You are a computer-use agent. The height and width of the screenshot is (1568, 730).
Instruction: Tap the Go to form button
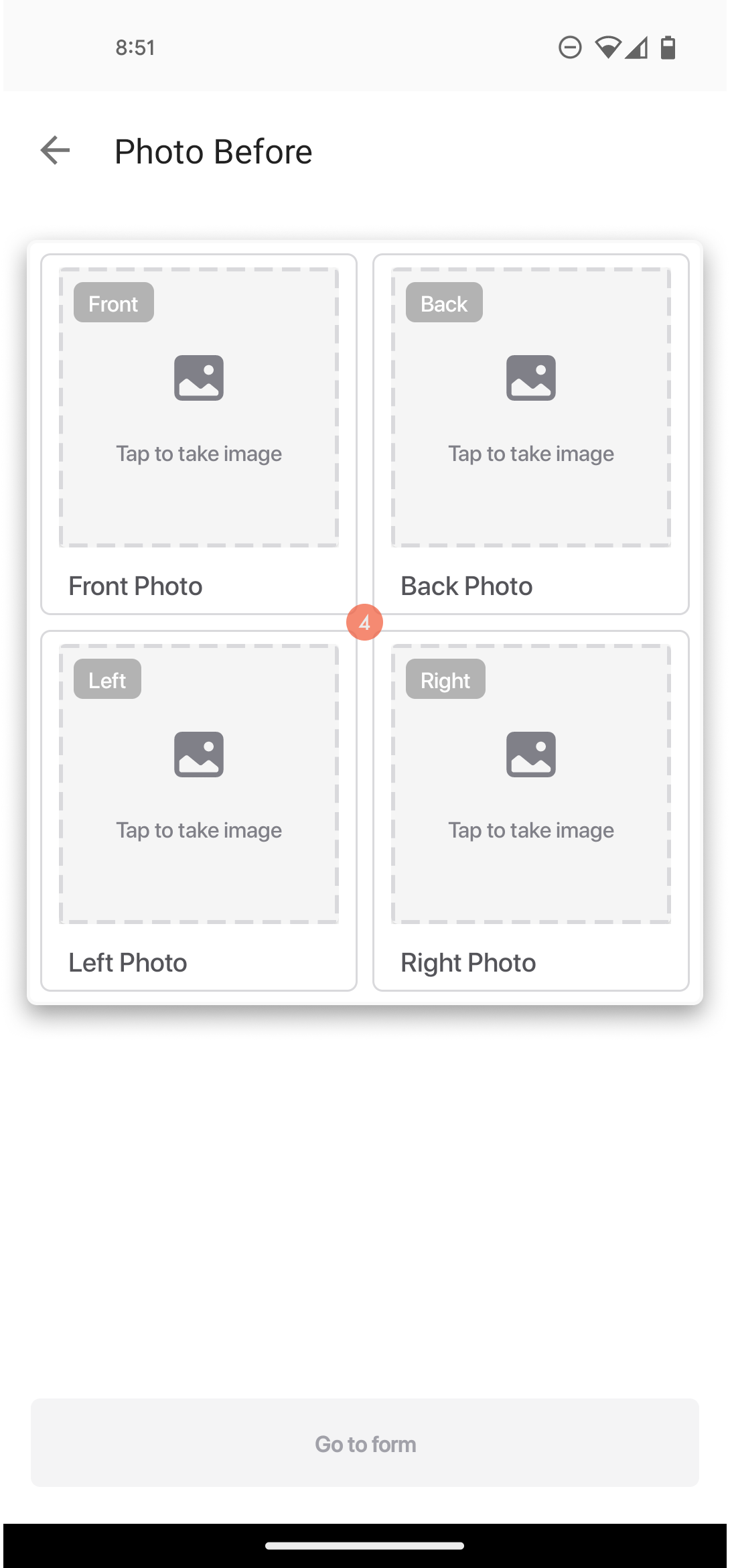(365, 1443)
